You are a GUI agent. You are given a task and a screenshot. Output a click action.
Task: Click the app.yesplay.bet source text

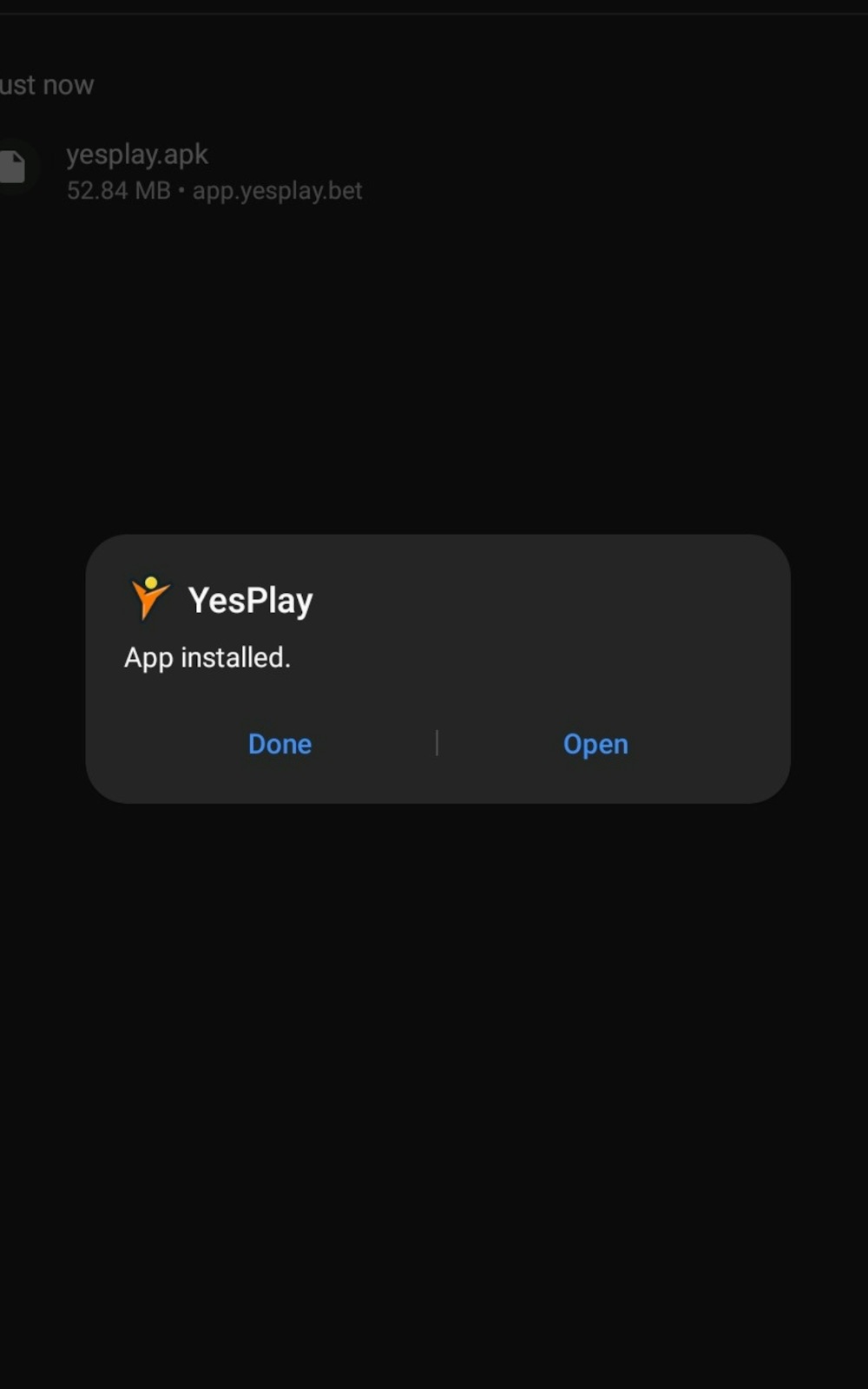point(278,190)
